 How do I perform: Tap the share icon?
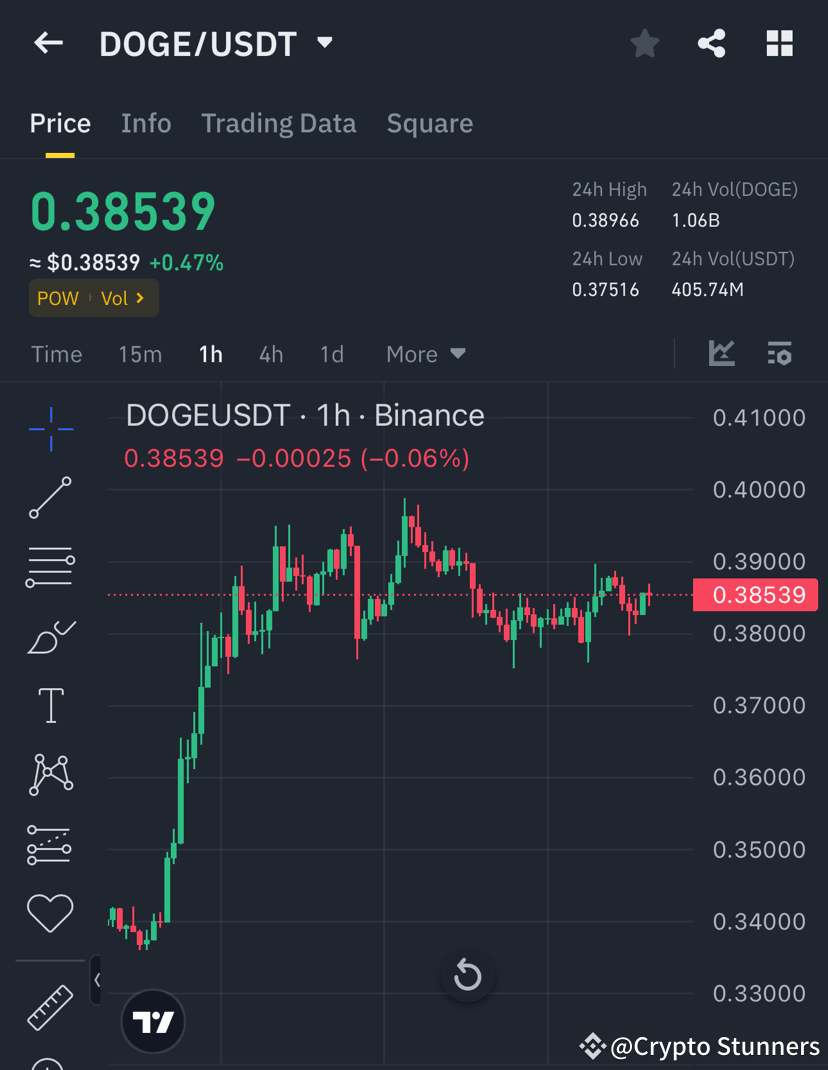click(711, 43)
